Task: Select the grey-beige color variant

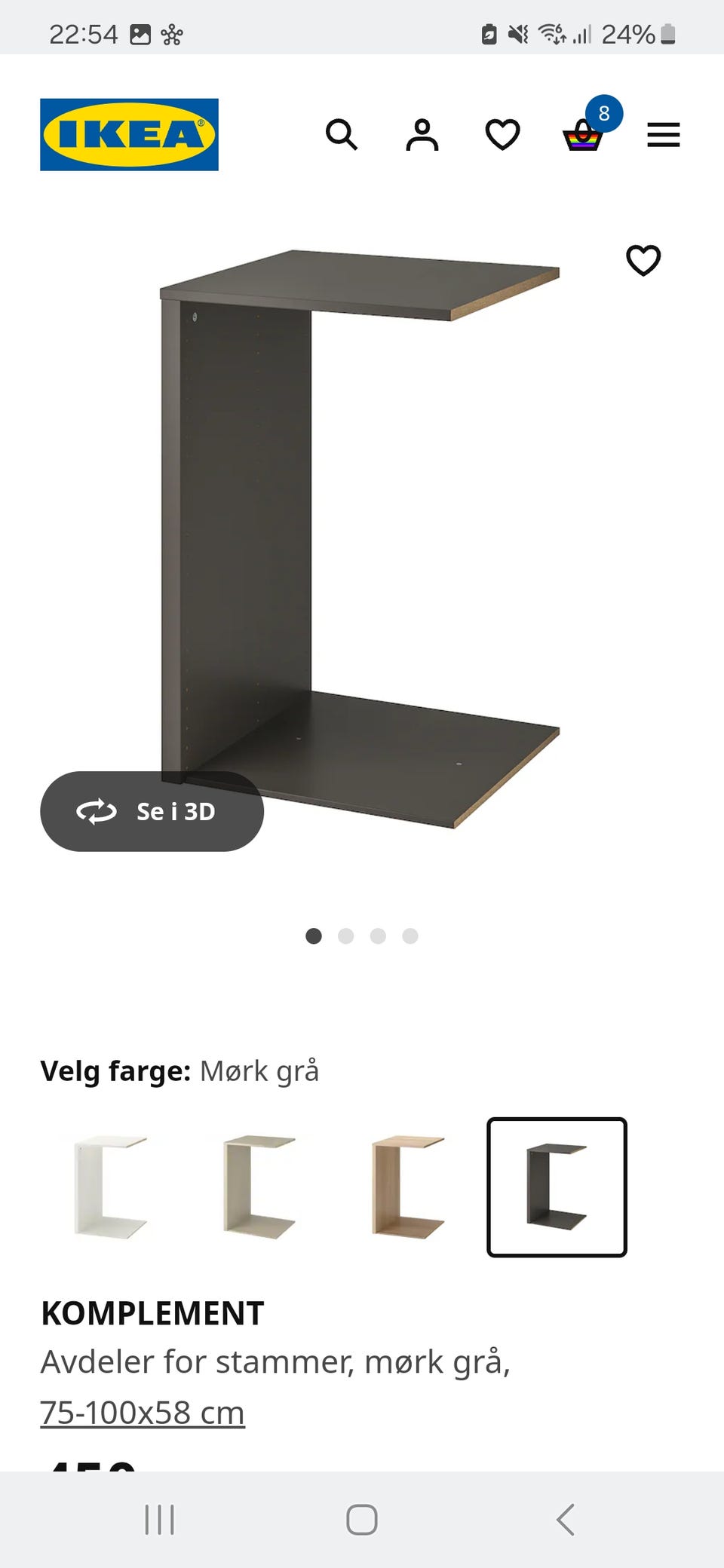Action: tap(259, 1187)
